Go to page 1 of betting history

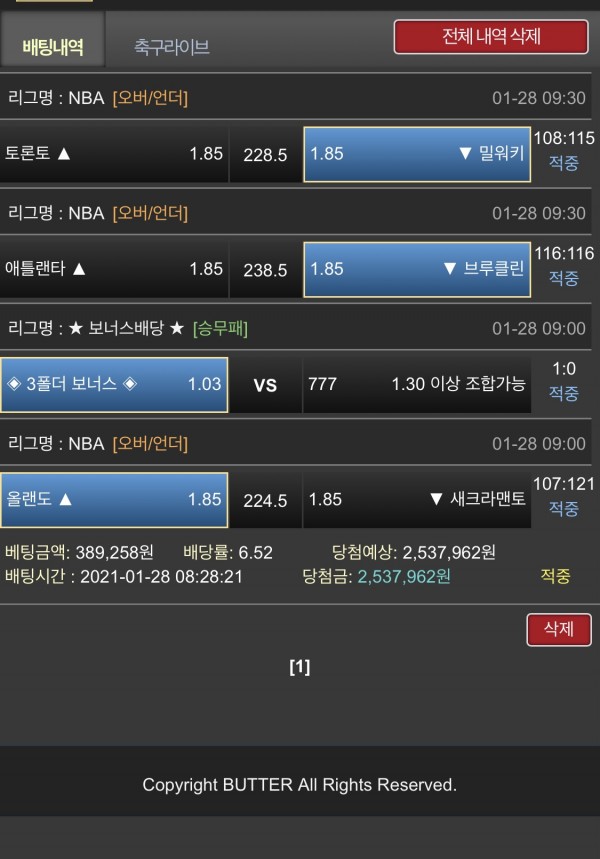299,667
